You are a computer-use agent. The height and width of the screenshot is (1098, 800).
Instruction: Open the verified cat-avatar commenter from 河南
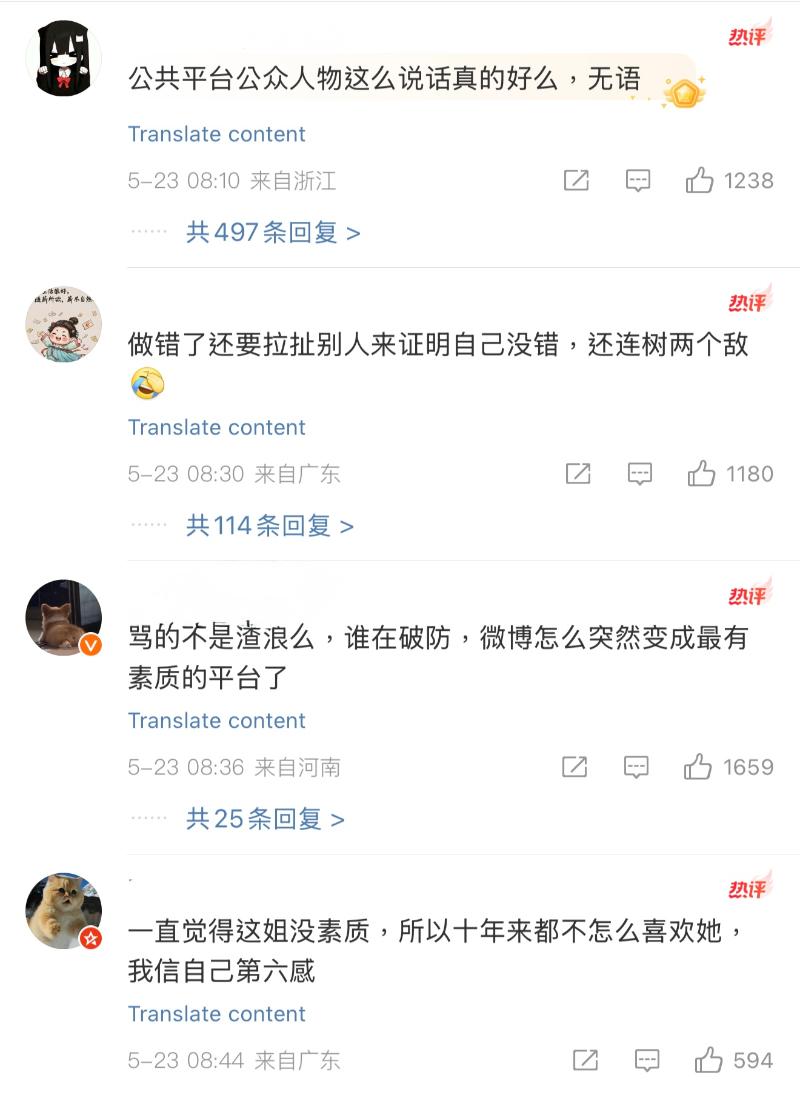[63, 617]
